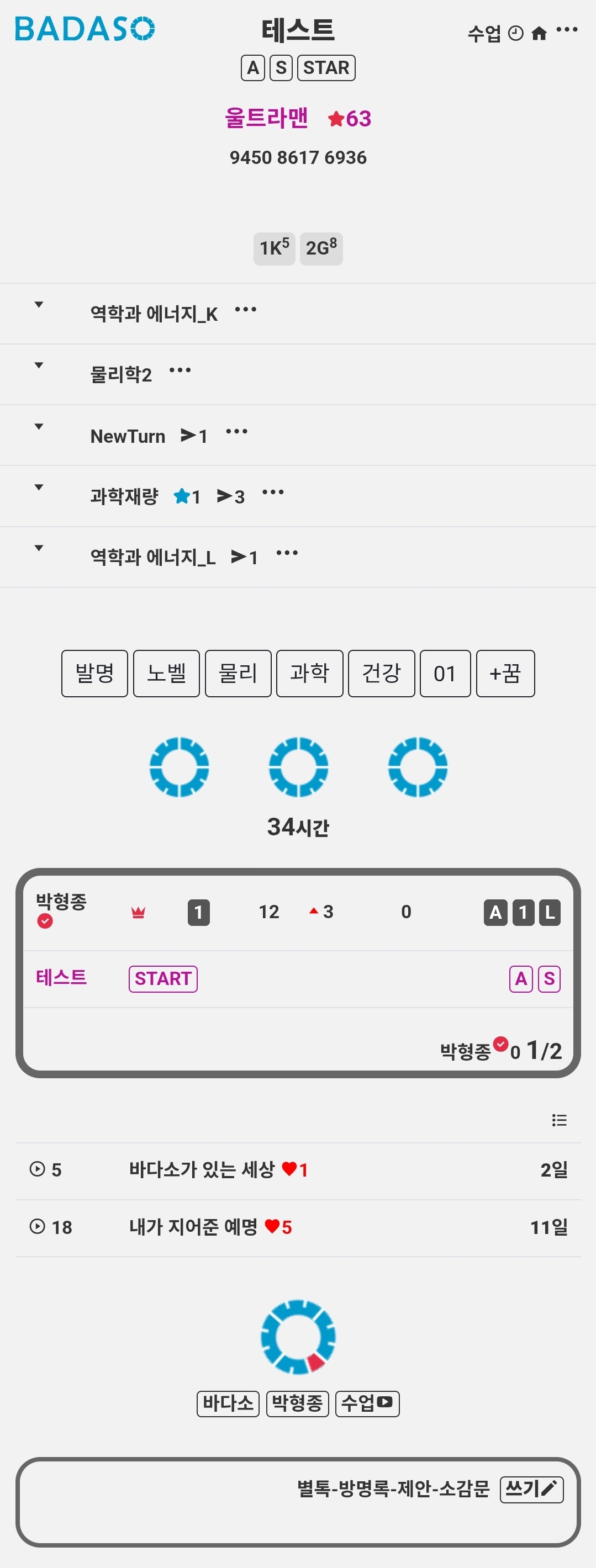Image resolution: width=596 pixels, height=1568 pixels.
Task: Expand the 역학과 에너지_L row
Action: pos(39,548)
